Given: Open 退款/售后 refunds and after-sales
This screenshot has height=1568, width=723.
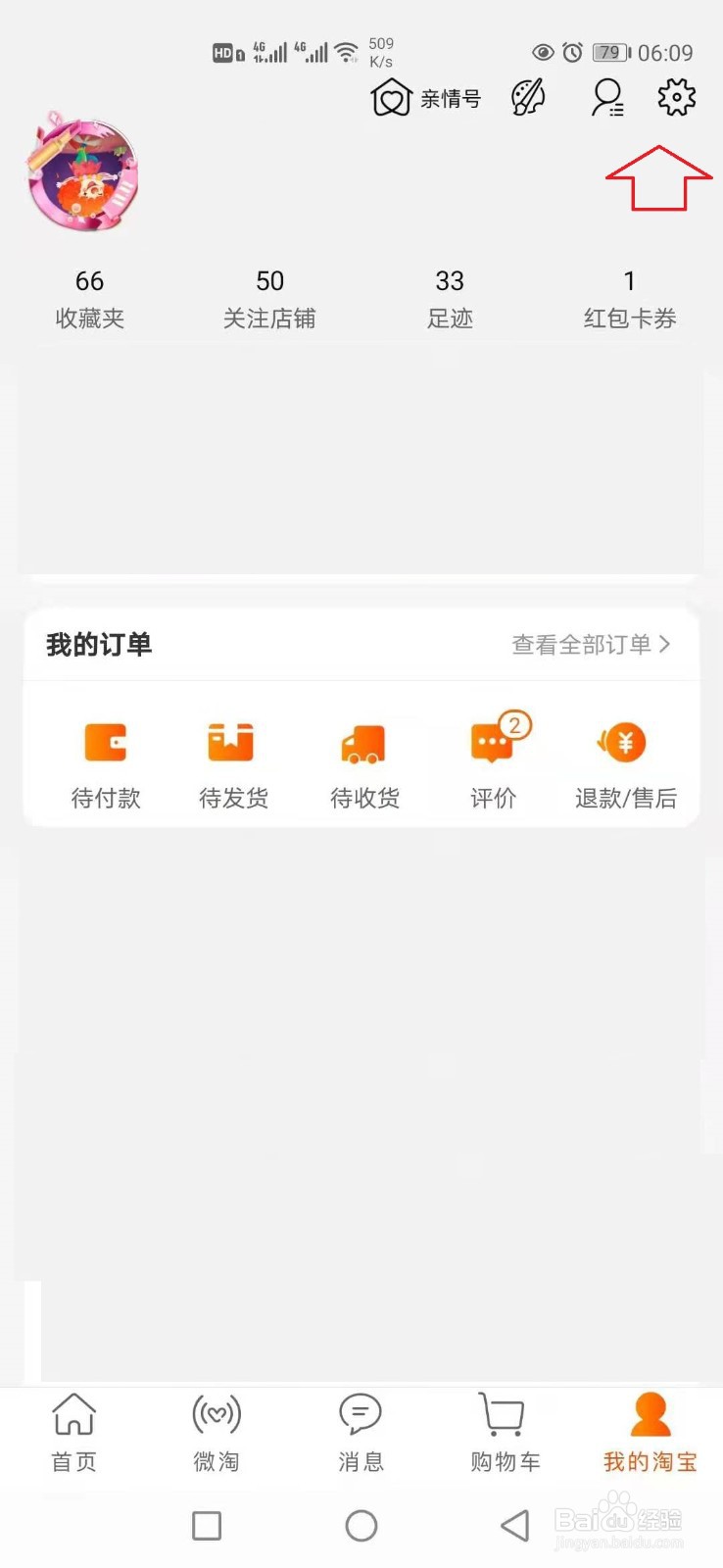Looking at the screenshot, I should 625,766.
